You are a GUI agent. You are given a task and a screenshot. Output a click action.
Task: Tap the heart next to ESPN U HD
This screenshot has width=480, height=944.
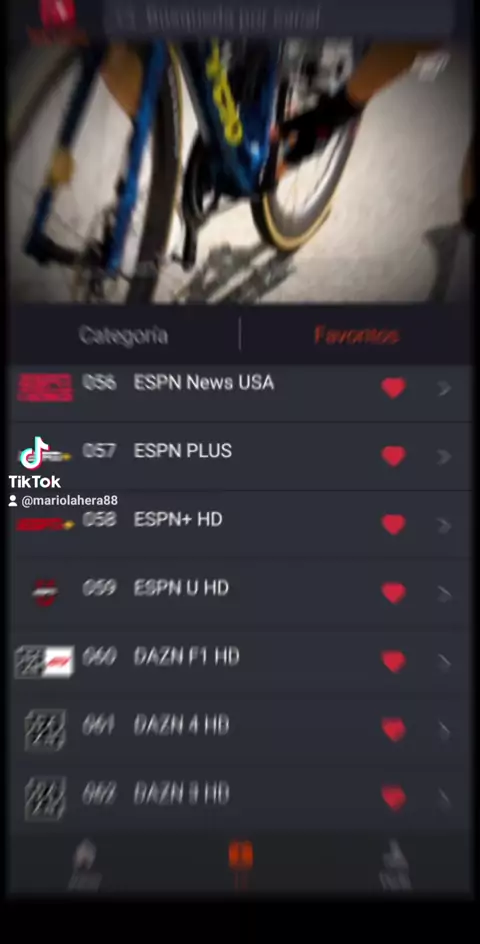click(x=393, y=593)
